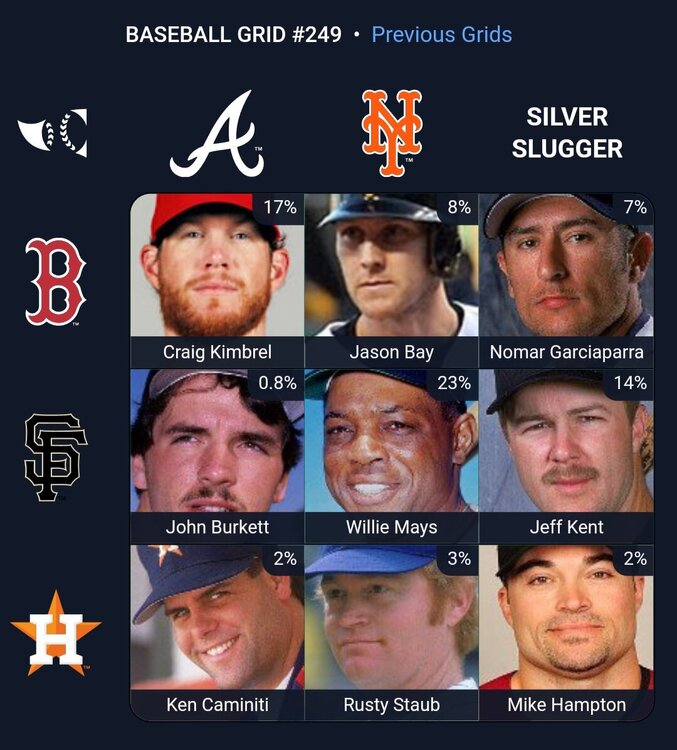Open the Ken Caminiti cell

217,630
